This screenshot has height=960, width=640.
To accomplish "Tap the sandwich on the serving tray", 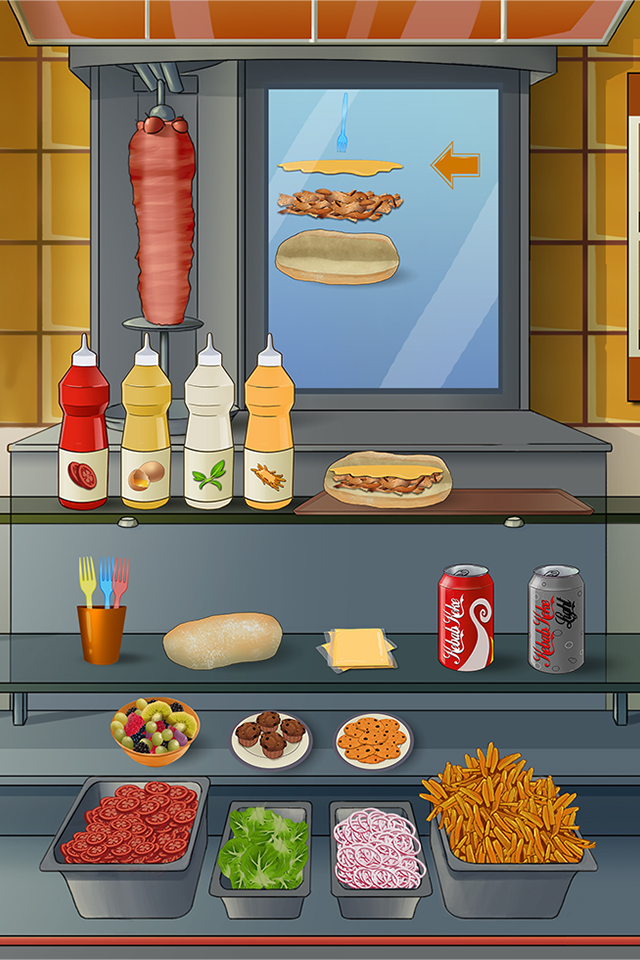I will 388,478.
